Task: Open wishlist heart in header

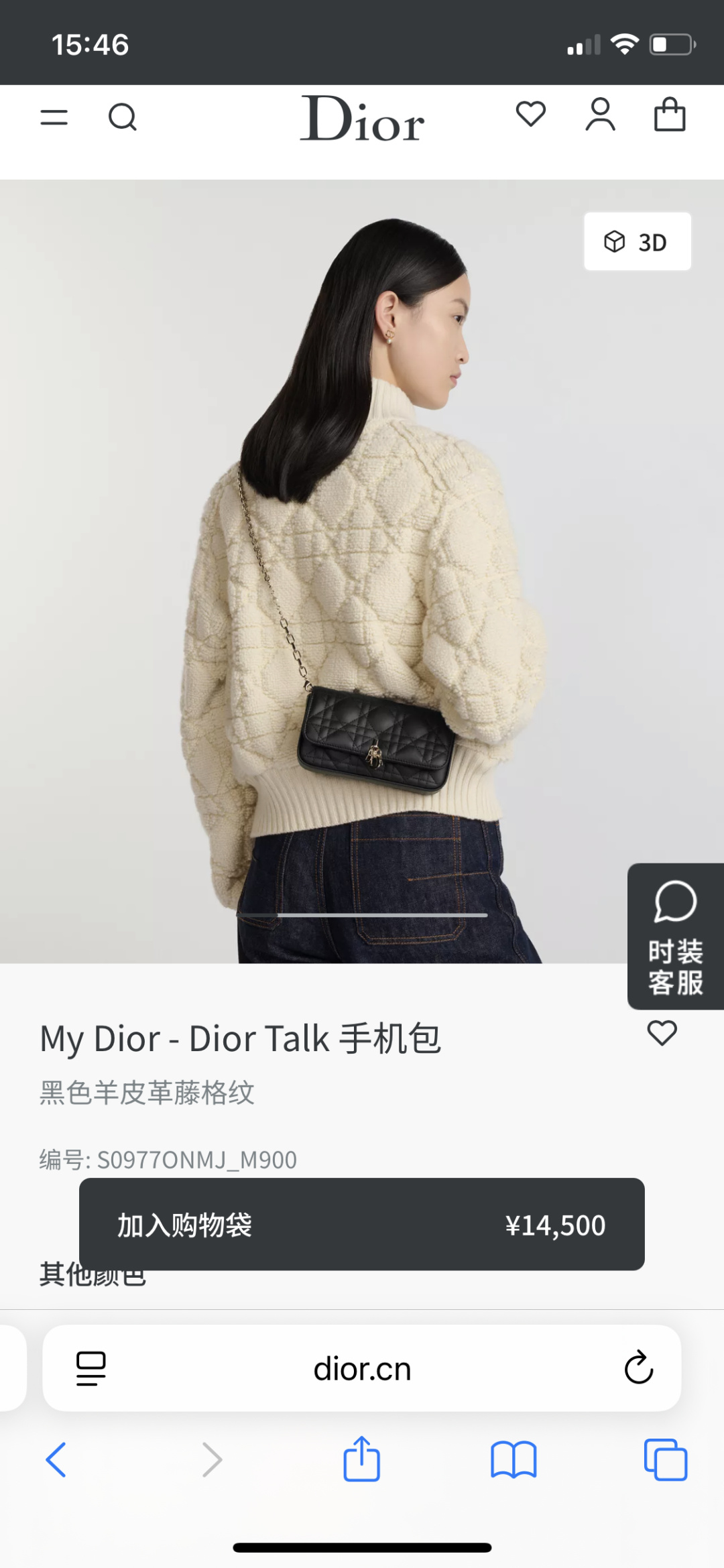Action: (x=531, y=114)
